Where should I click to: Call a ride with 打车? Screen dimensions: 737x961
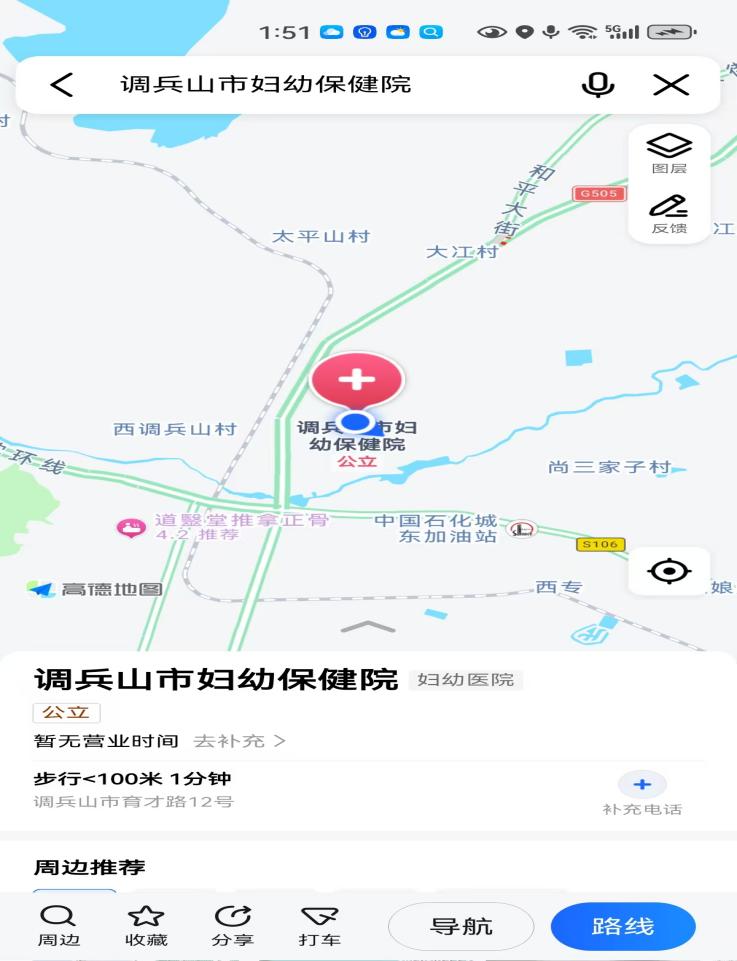click(320, 926)
